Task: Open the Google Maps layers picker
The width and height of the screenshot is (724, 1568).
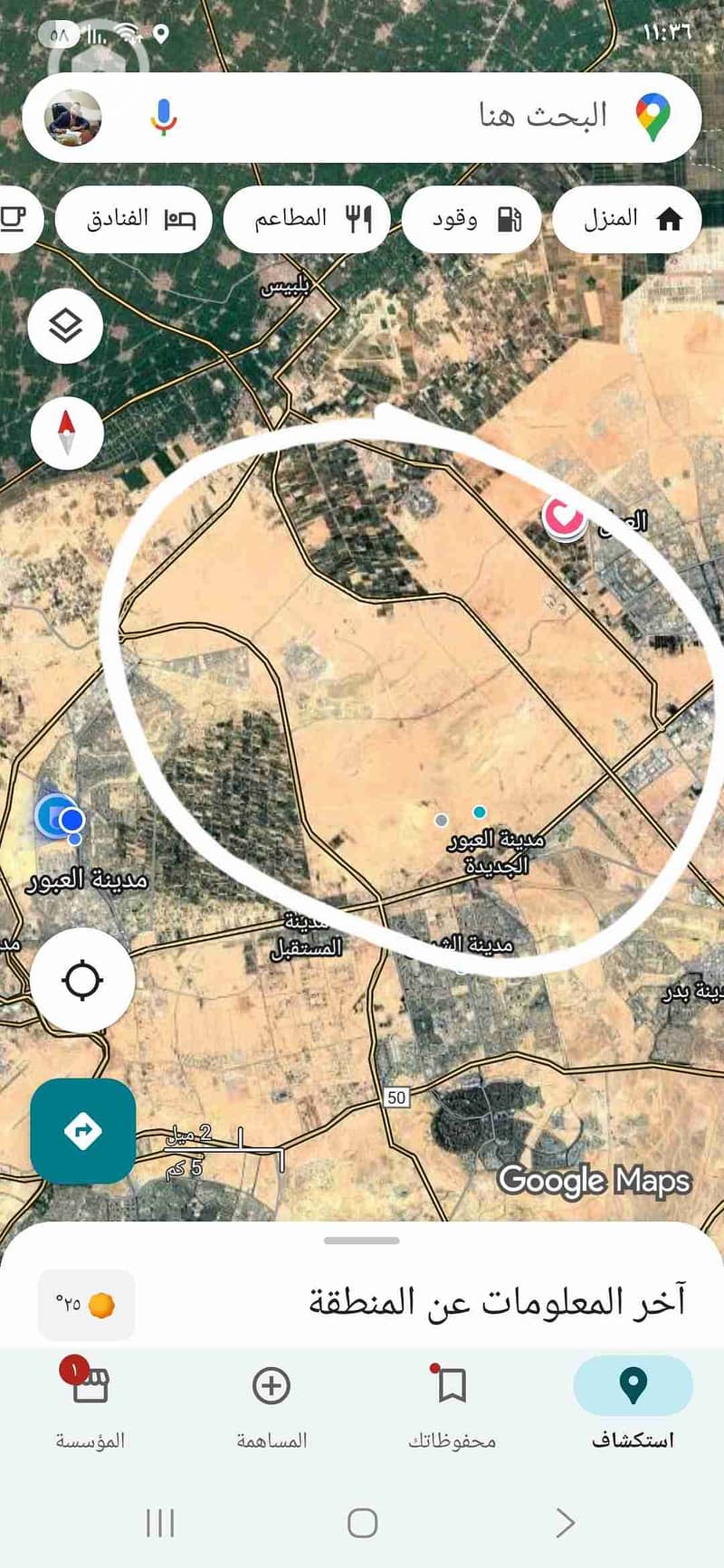Action: (64, 326)
